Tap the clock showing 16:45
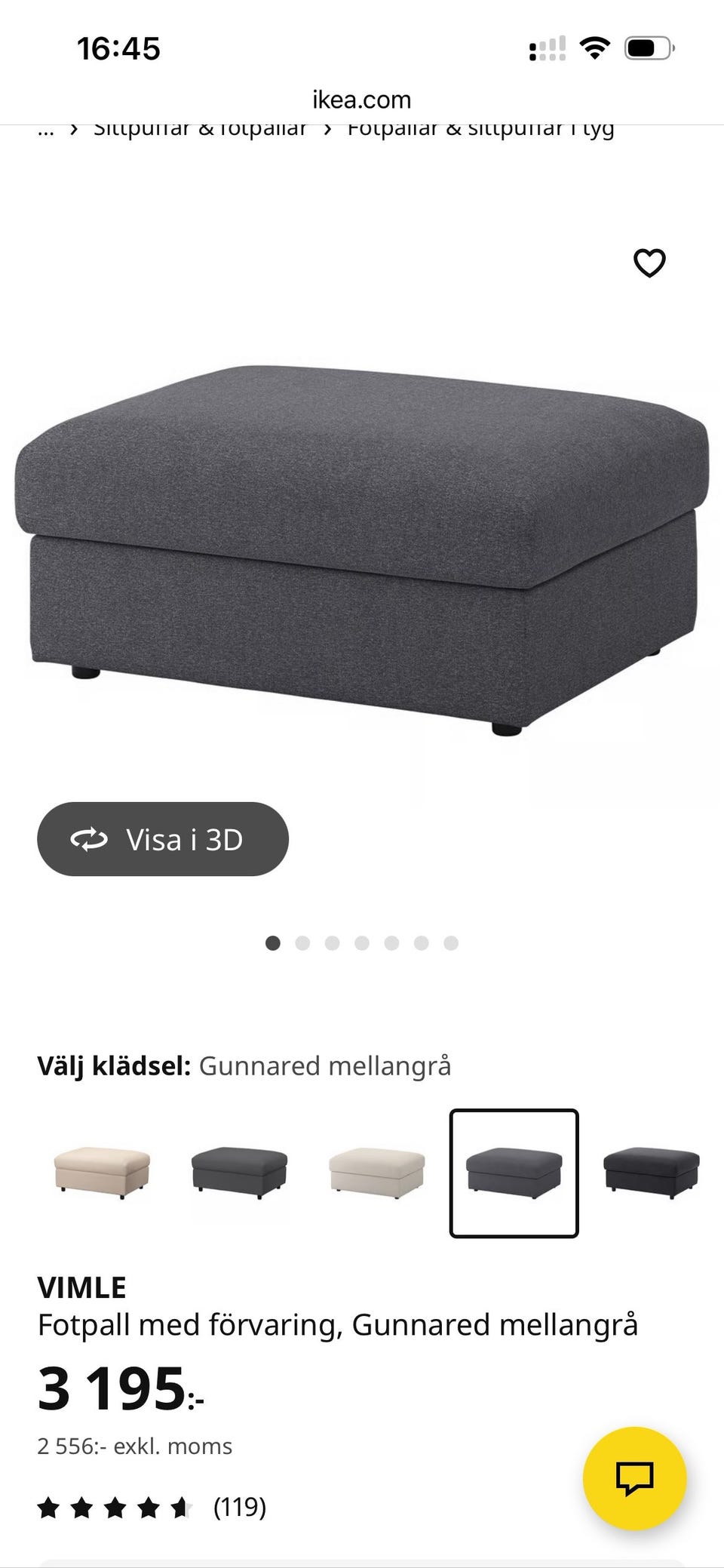The image size is (724, 1568). pos(118,48)
